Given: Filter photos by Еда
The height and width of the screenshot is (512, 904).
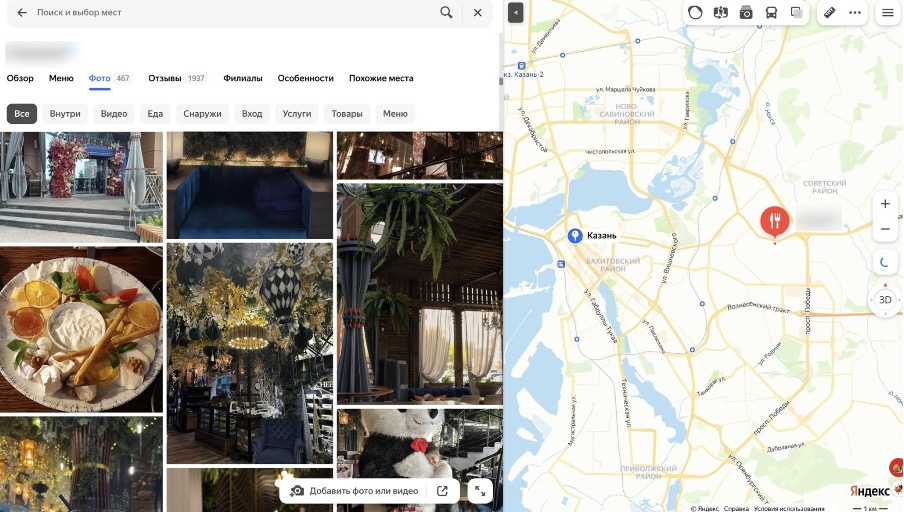Looking at the screenshot, I should tap(155, 114).
